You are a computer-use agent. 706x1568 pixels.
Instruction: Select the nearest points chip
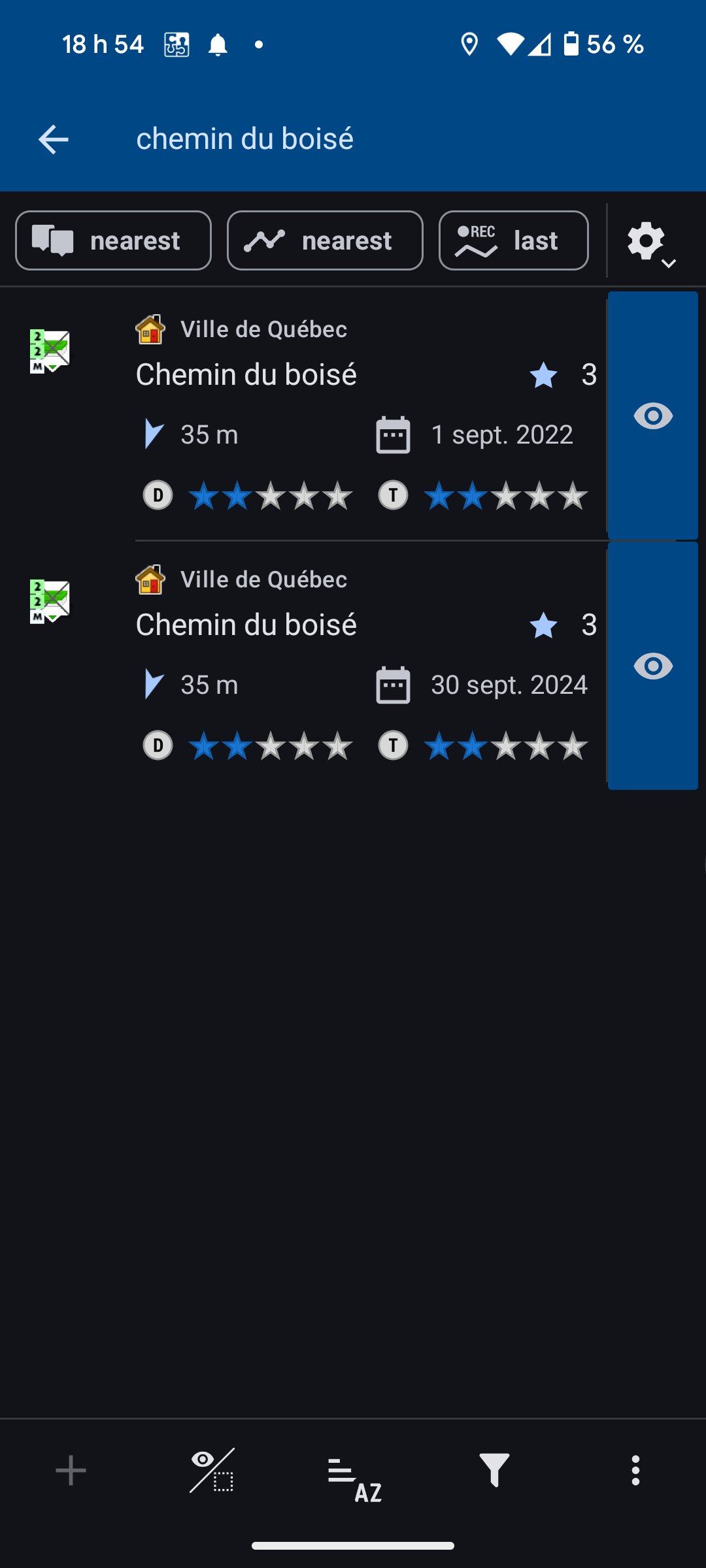(x=113, y=240)
